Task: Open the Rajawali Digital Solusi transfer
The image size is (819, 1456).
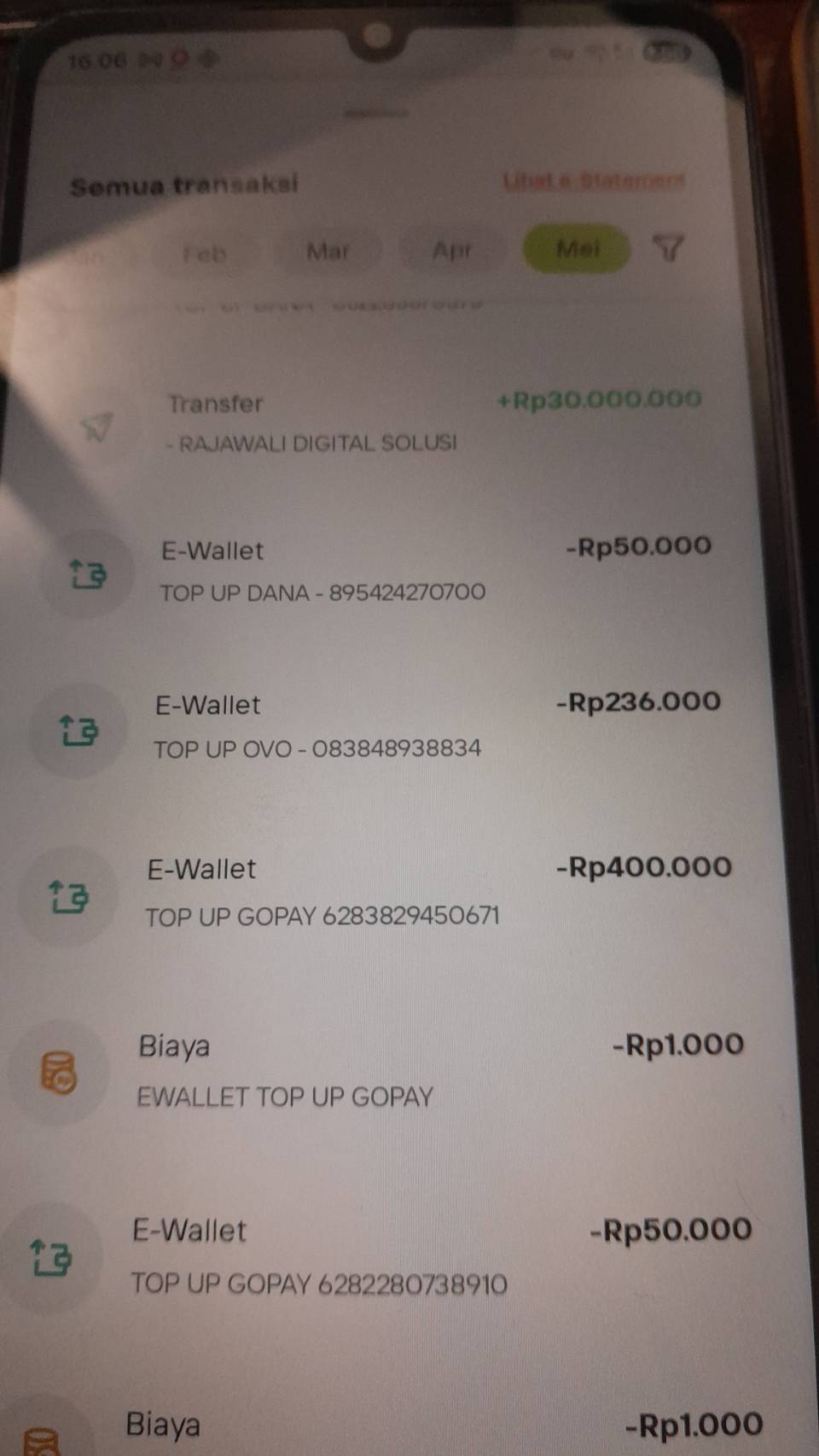Action: click(392, 423)
